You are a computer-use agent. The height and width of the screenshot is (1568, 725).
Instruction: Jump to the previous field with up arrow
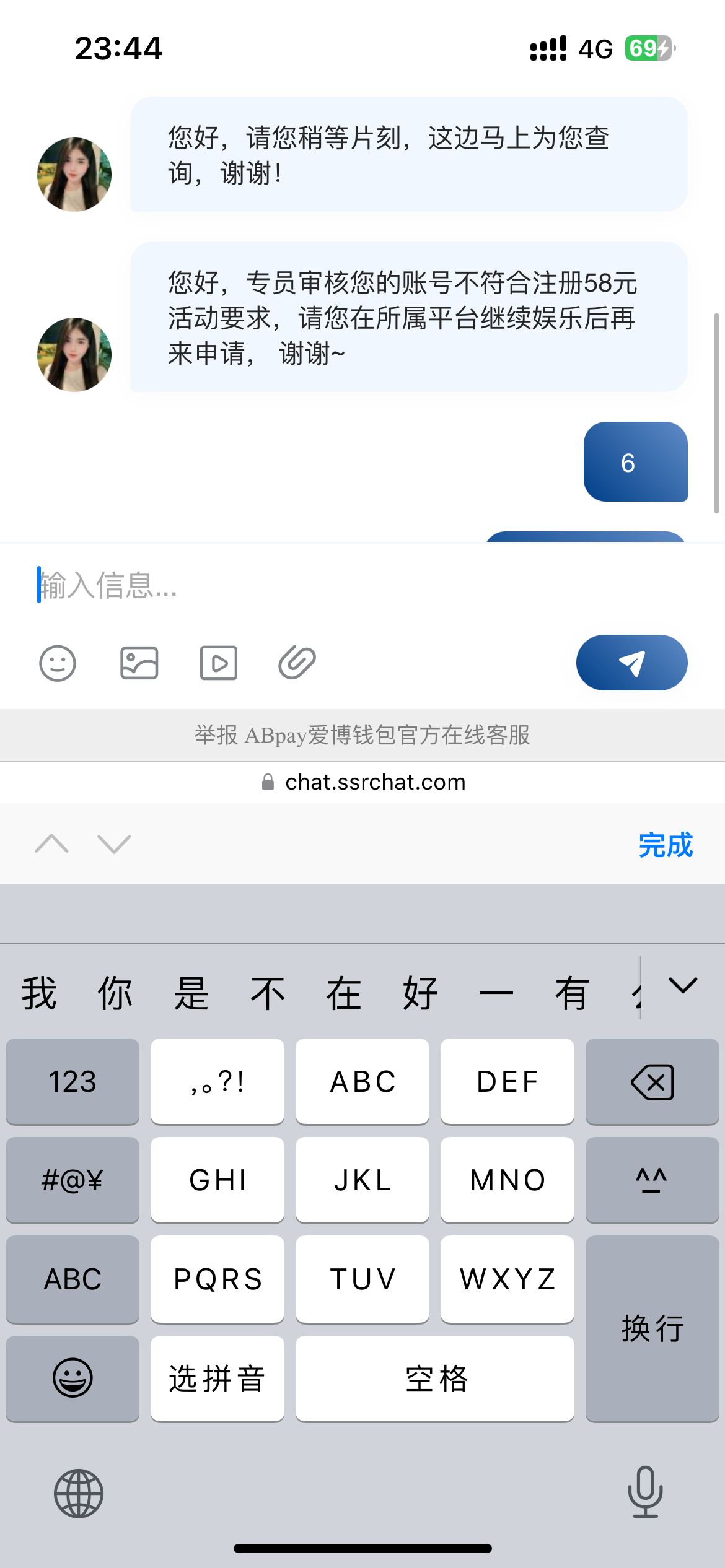coord(52,843)
